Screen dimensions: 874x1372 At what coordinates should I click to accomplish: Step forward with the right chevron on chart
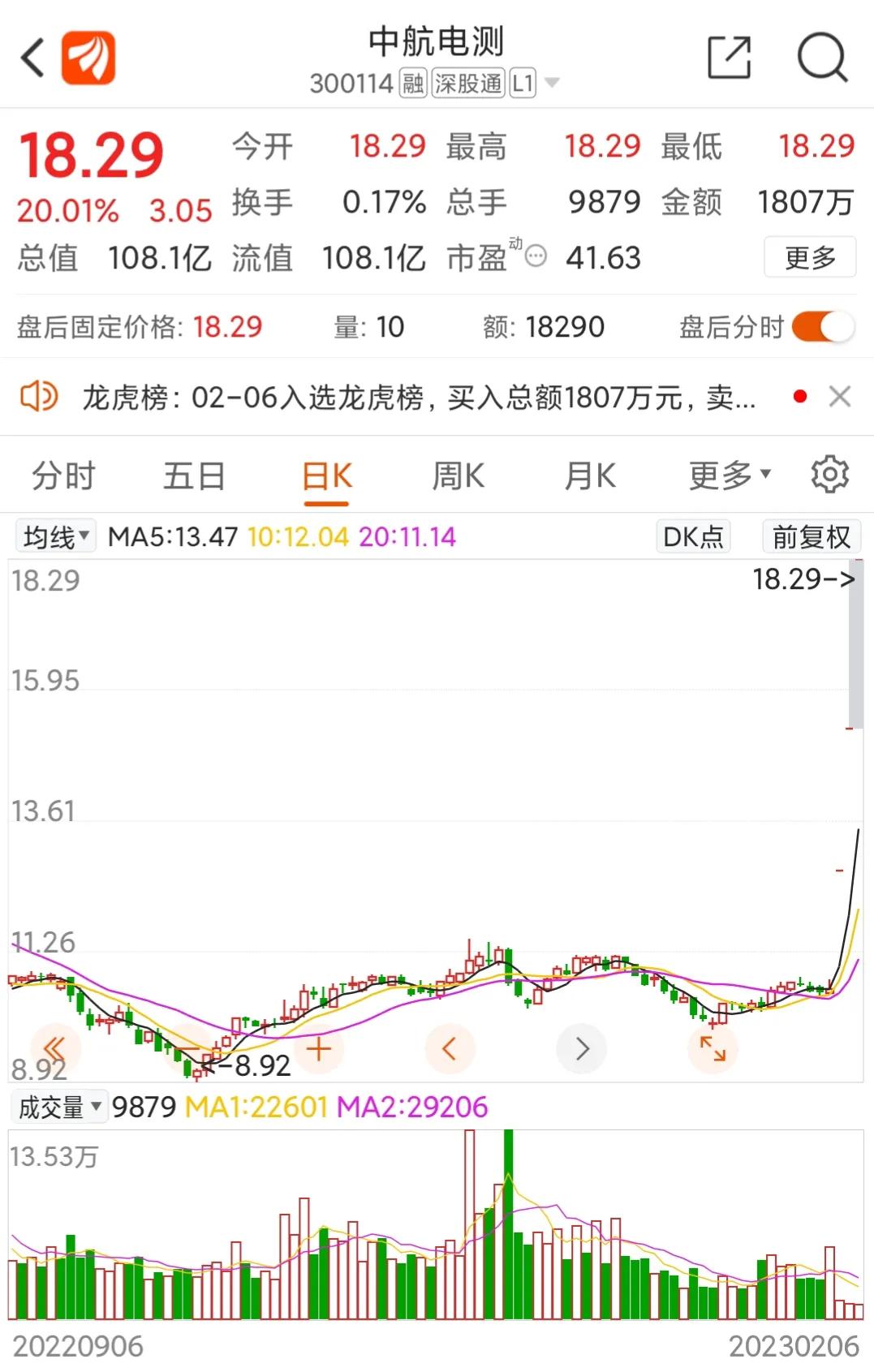coord(582,1048)
